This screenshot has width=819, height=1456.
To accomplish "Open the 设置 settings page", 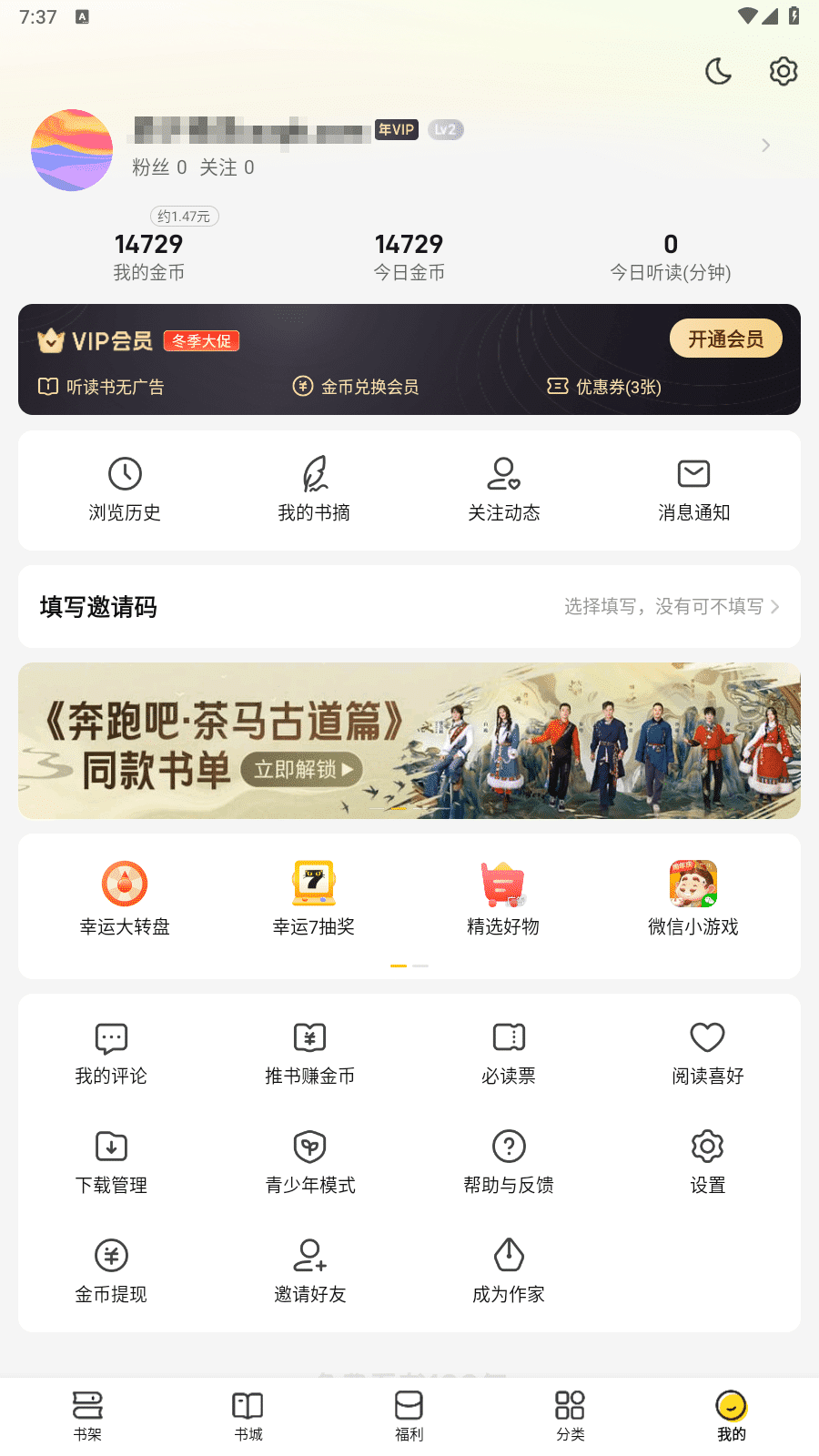I will tap(707, 1160).
